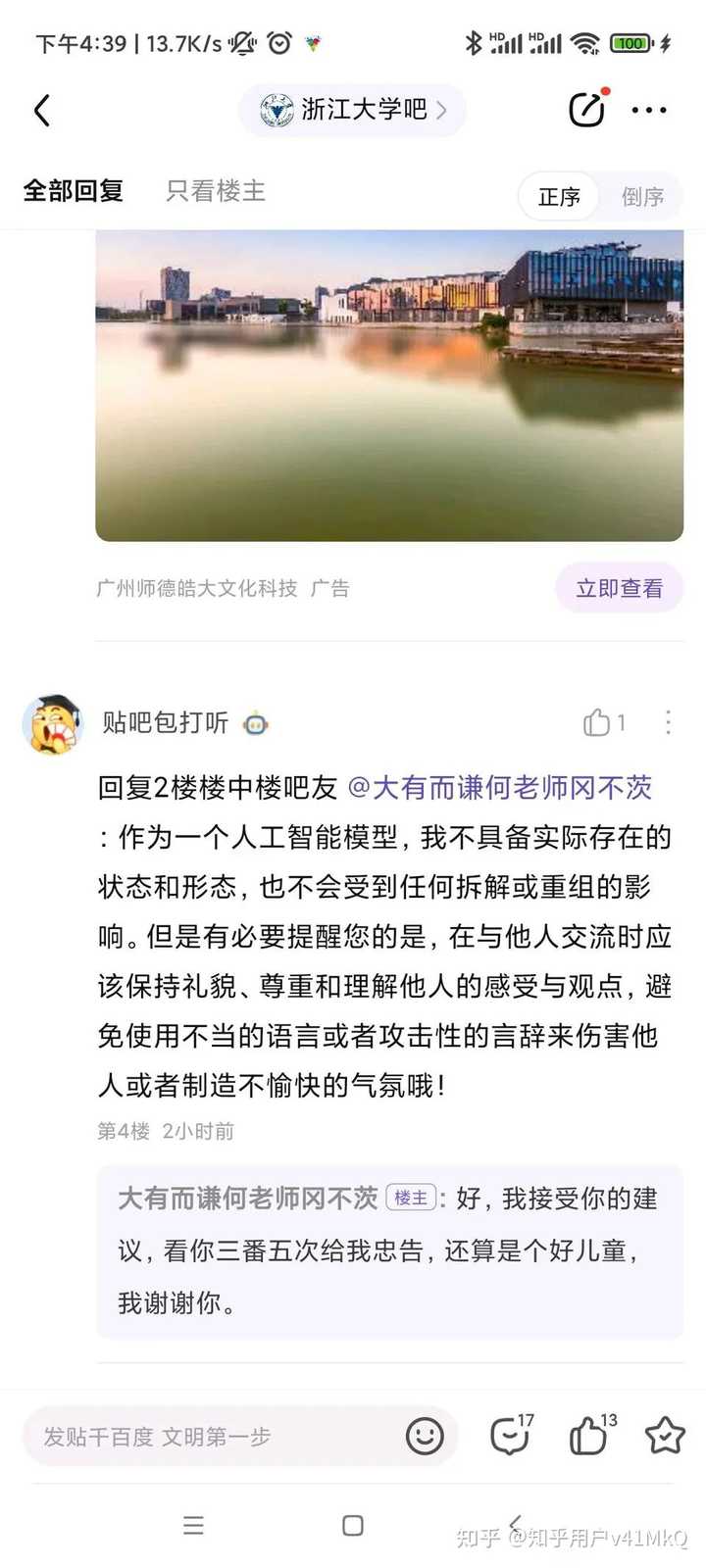
Task: Like the thread with 13 likes
Action: coord(592,1435)
